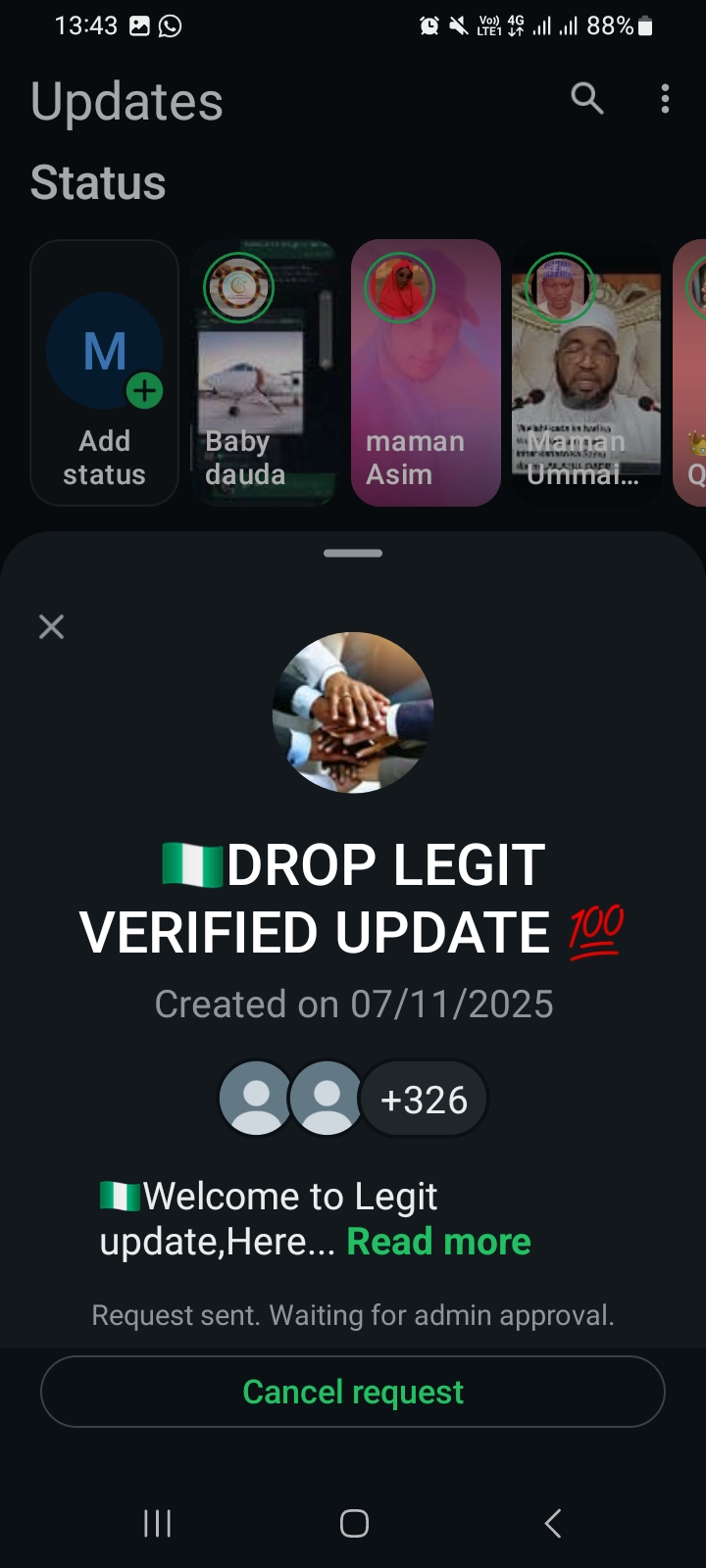Go back using system navigation
The width and height of the screenshot is (706, 1568).
click(552, 1523)
